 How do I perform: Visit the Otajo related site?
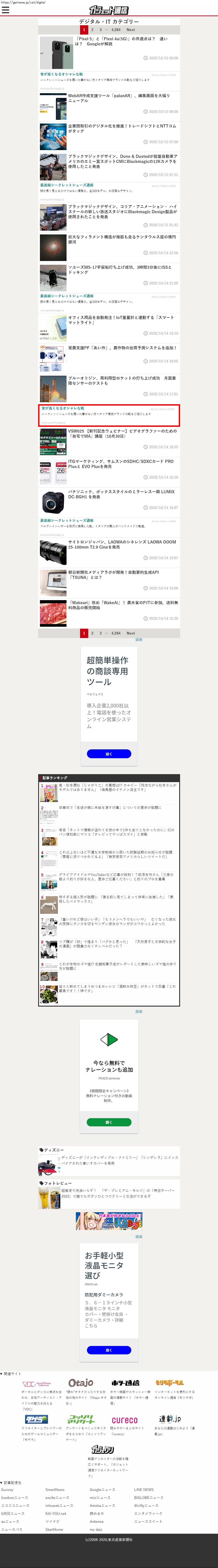click(81, 1383)
